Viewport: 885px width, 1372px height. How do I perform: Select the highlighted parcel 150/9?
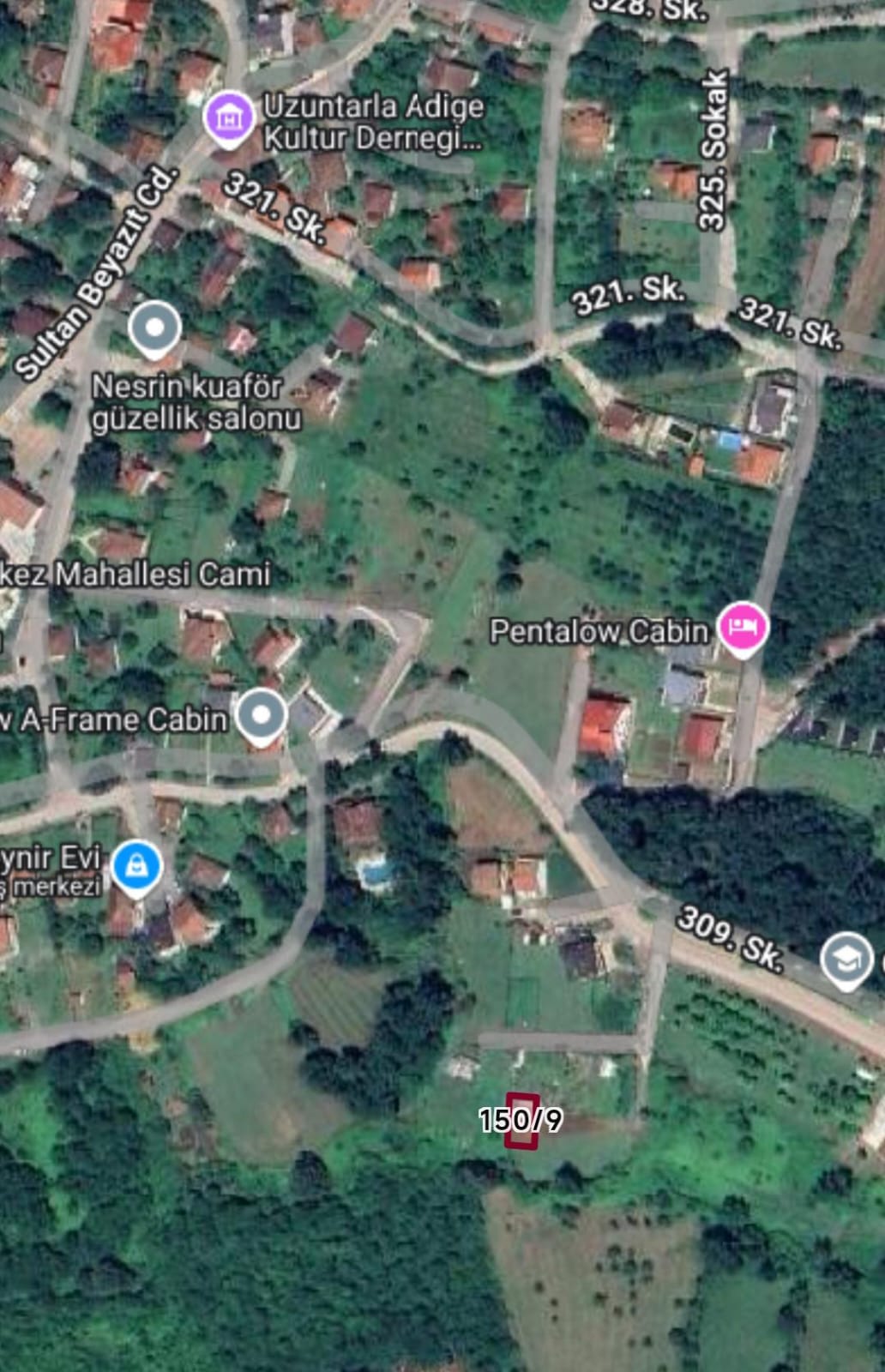click(521, 1120)
